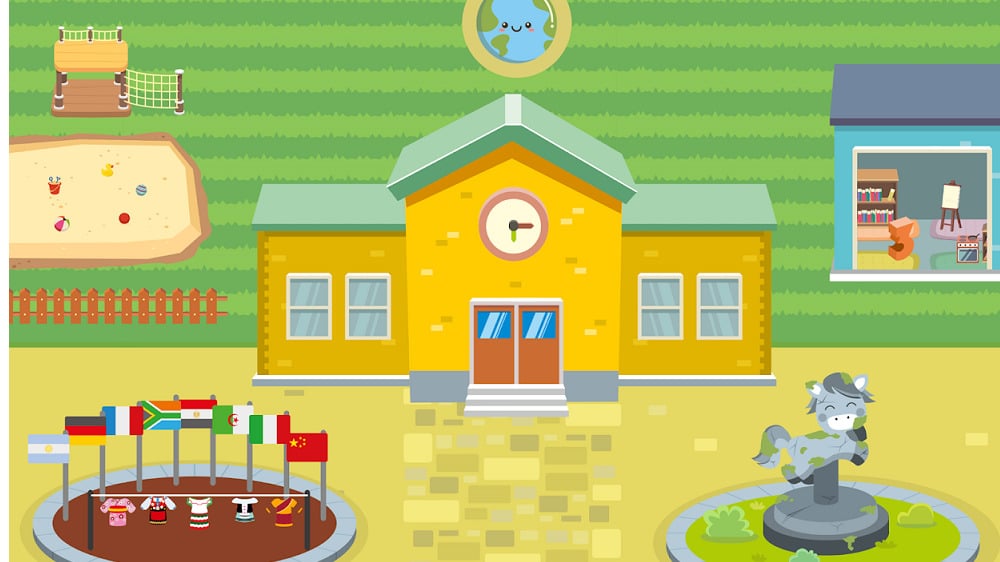
Task: Tap the smiling Earth globe button
Action: [516, 30]
